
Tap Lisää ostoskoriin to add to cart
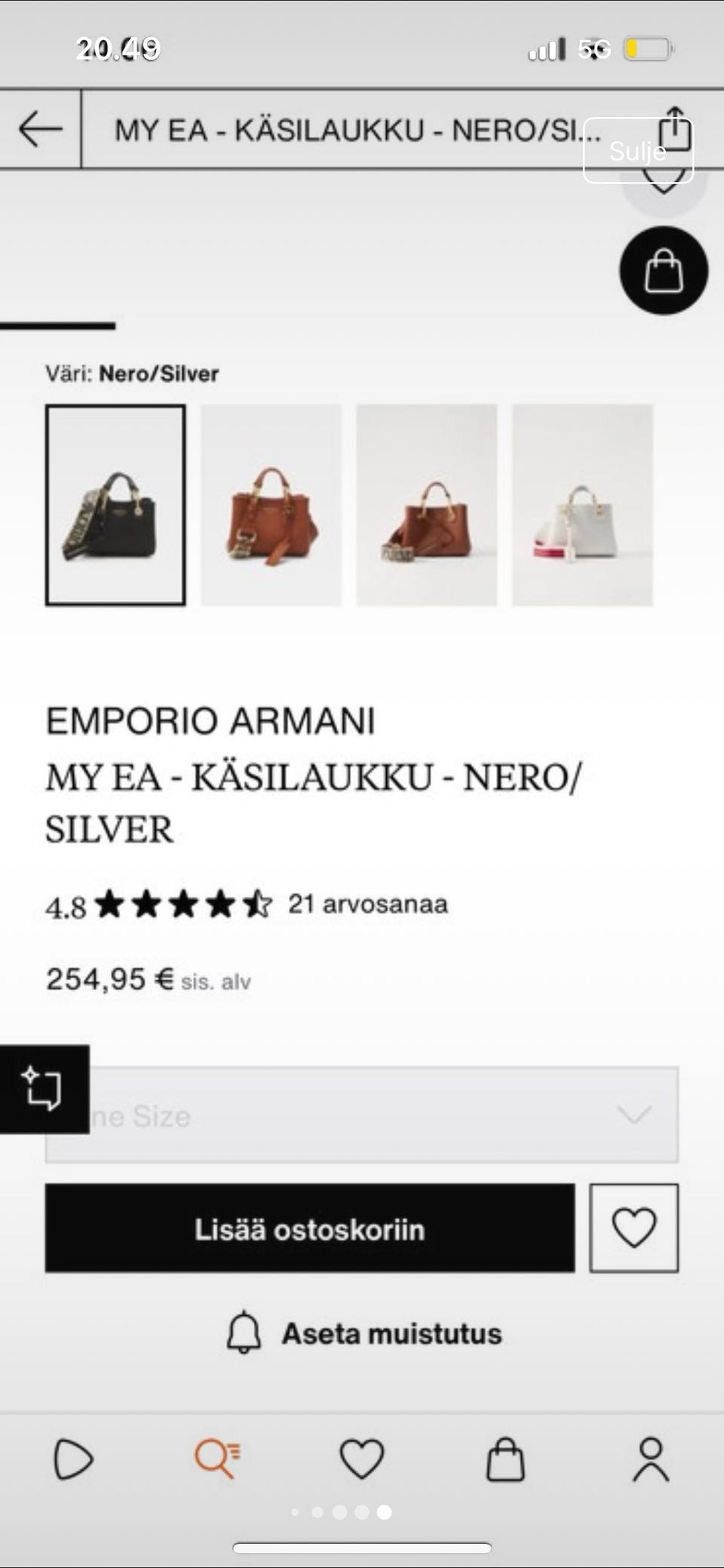tap(309, 1228)
